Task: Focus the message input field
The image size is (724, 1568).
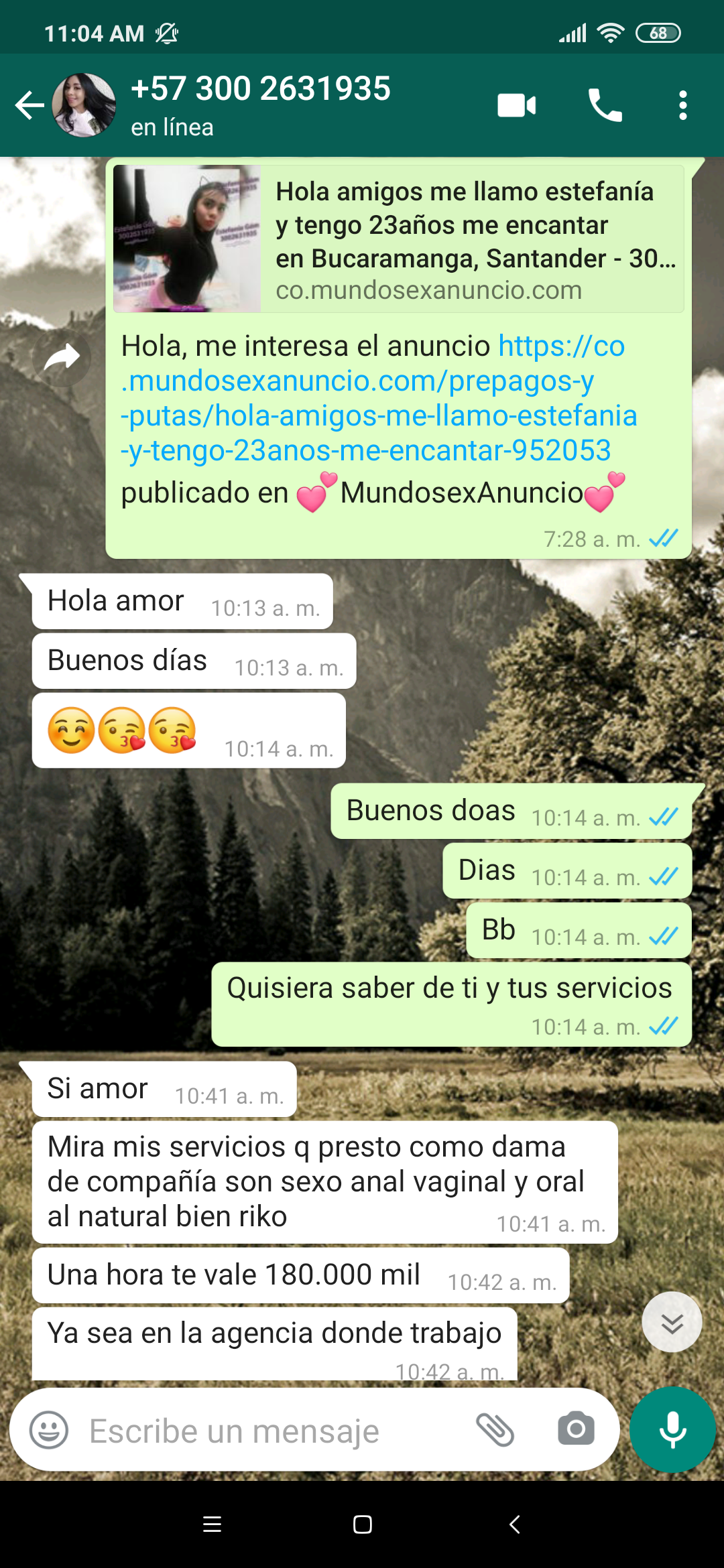Action: [x=268, y=1431]
